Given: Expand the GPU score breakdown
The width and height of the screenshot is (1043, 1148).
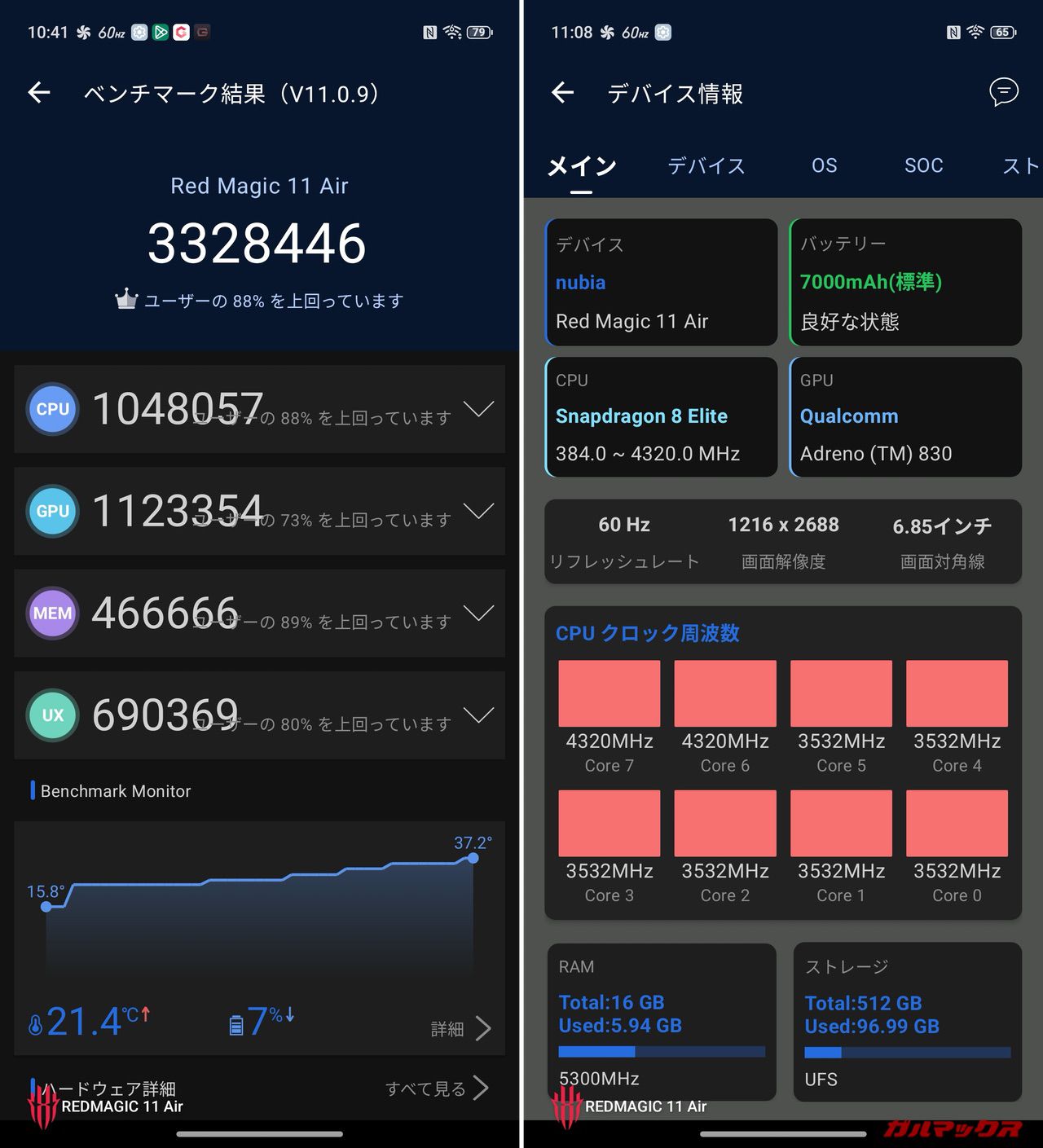Looking at the screenshot, I should (478, 511).
